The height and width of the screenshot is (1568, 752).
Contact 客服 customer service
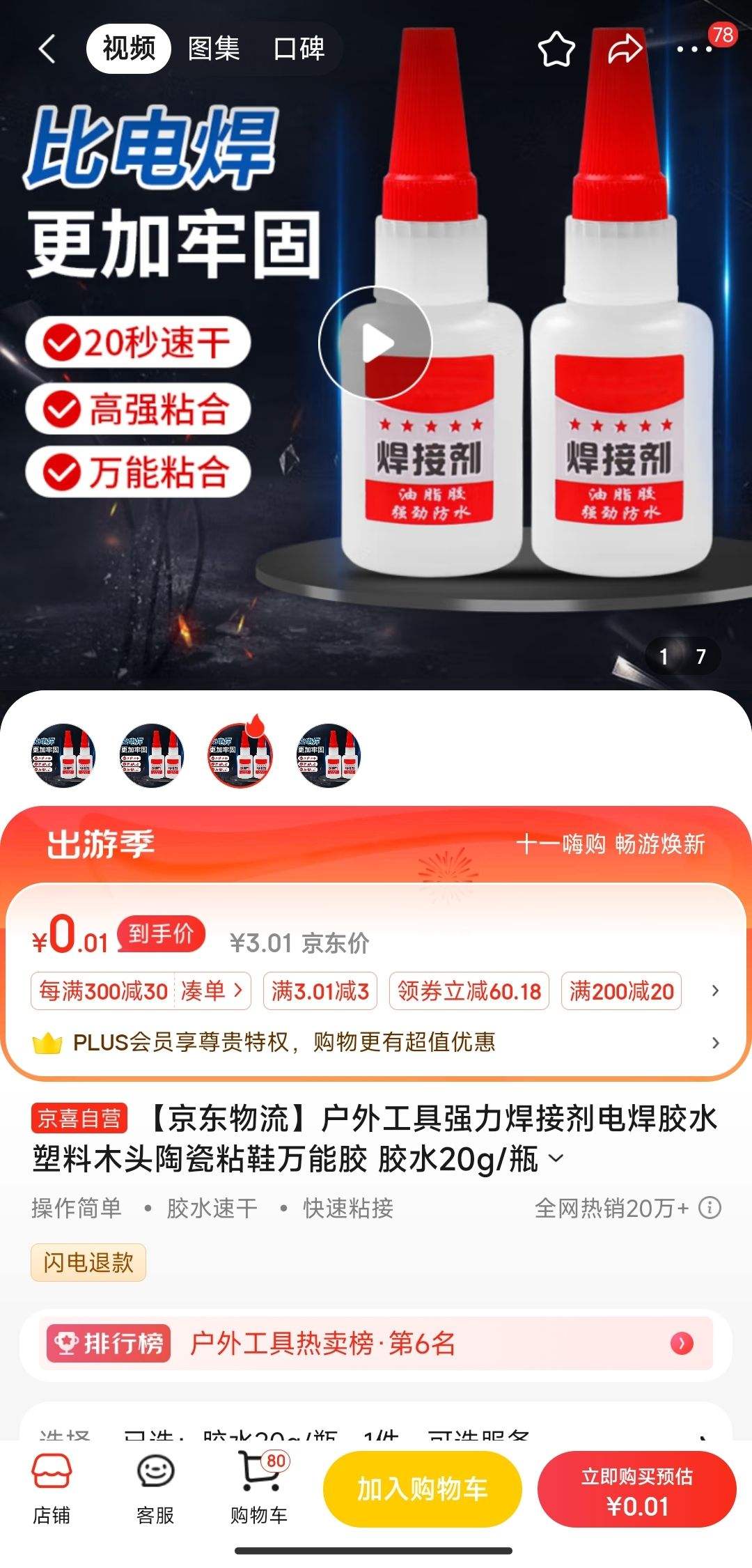155,1490
